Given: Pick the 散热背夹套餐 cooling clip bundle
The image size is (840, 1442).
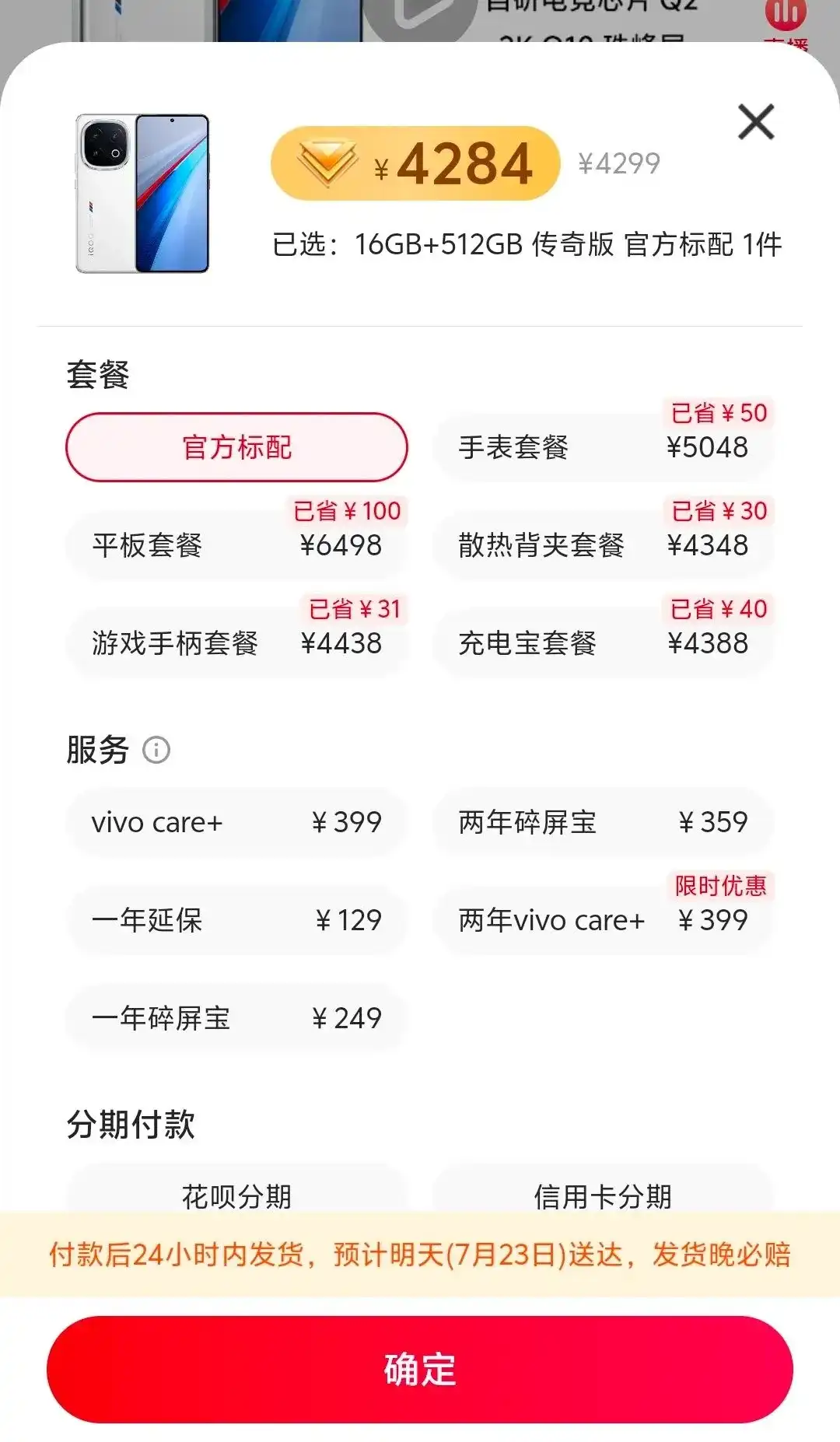Looking at the screenshot, I should click(603, 544).
